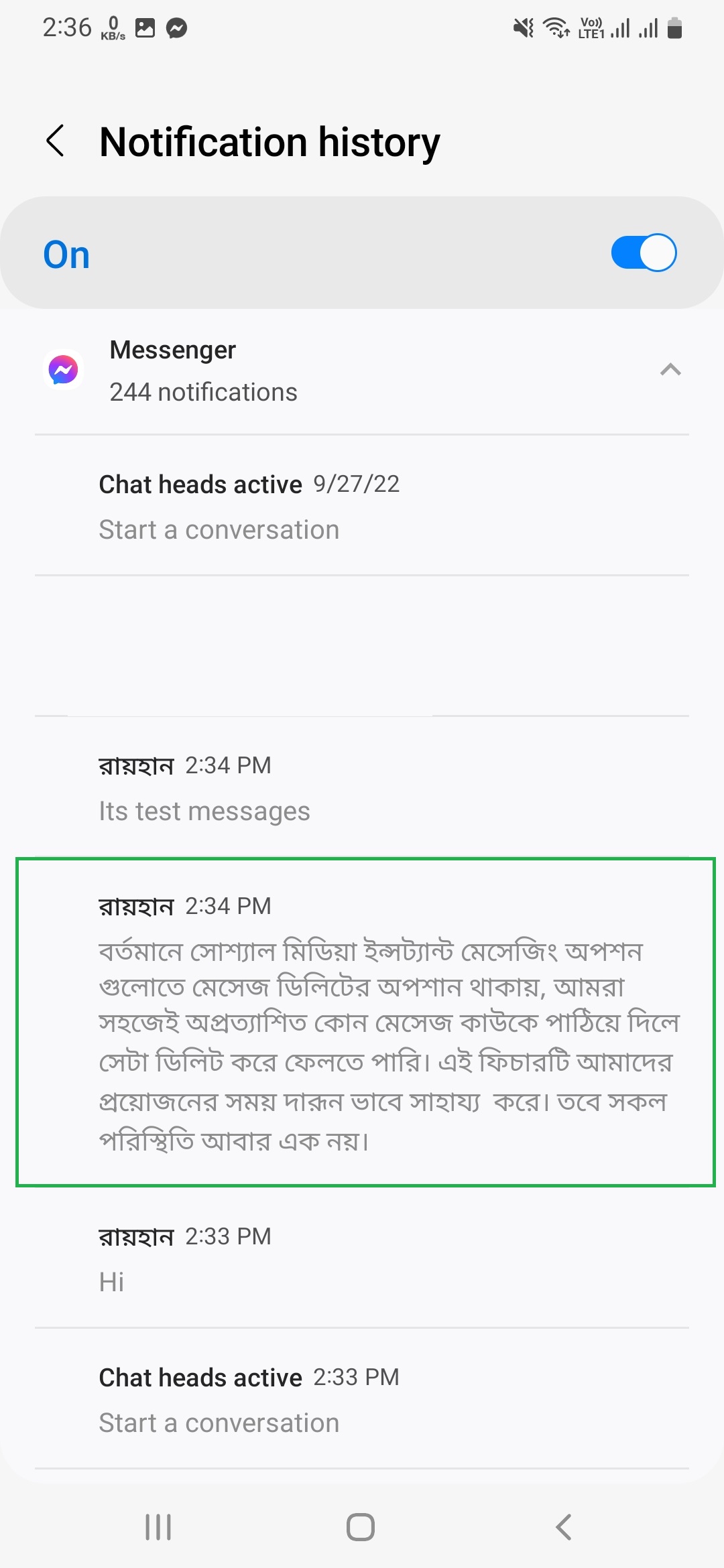Turn off the notification history switch
724x1568 pixels.
pos(643,253)
